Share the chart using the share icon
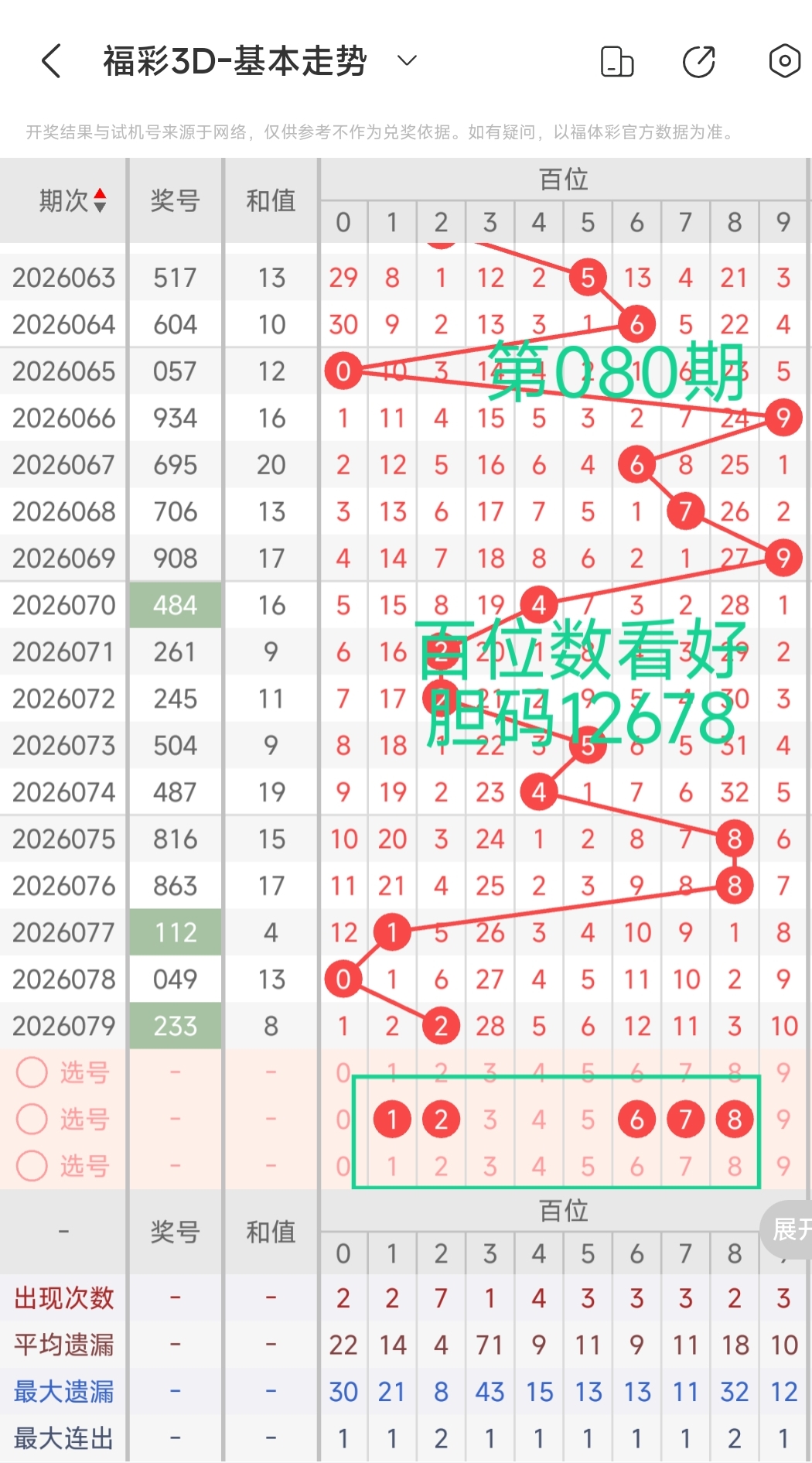Viewport: 812px width, 1463px height. coord(698,60)
